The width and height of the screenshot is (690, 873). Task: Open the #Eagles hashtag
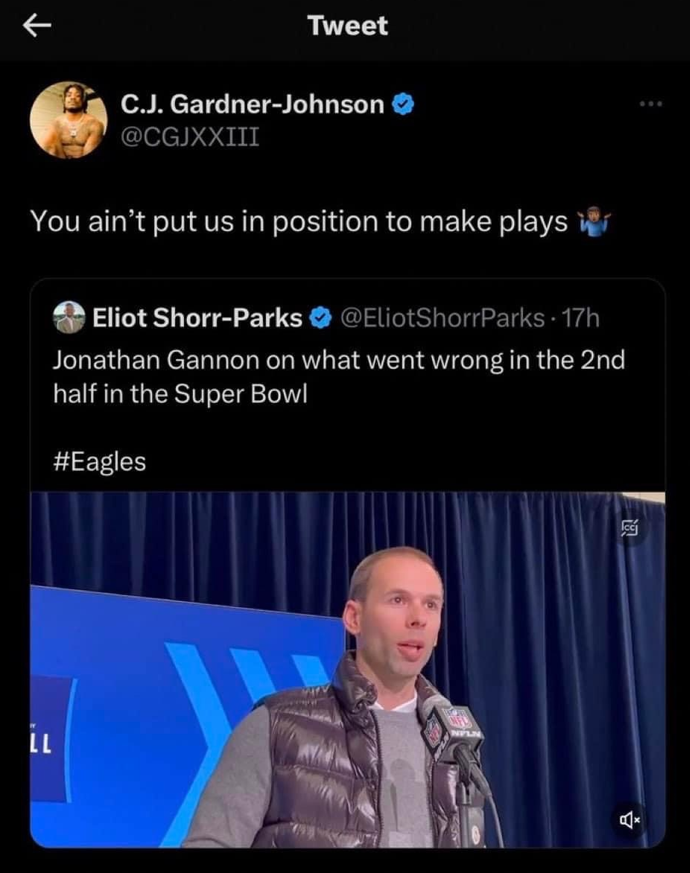[x=99, y=461]
